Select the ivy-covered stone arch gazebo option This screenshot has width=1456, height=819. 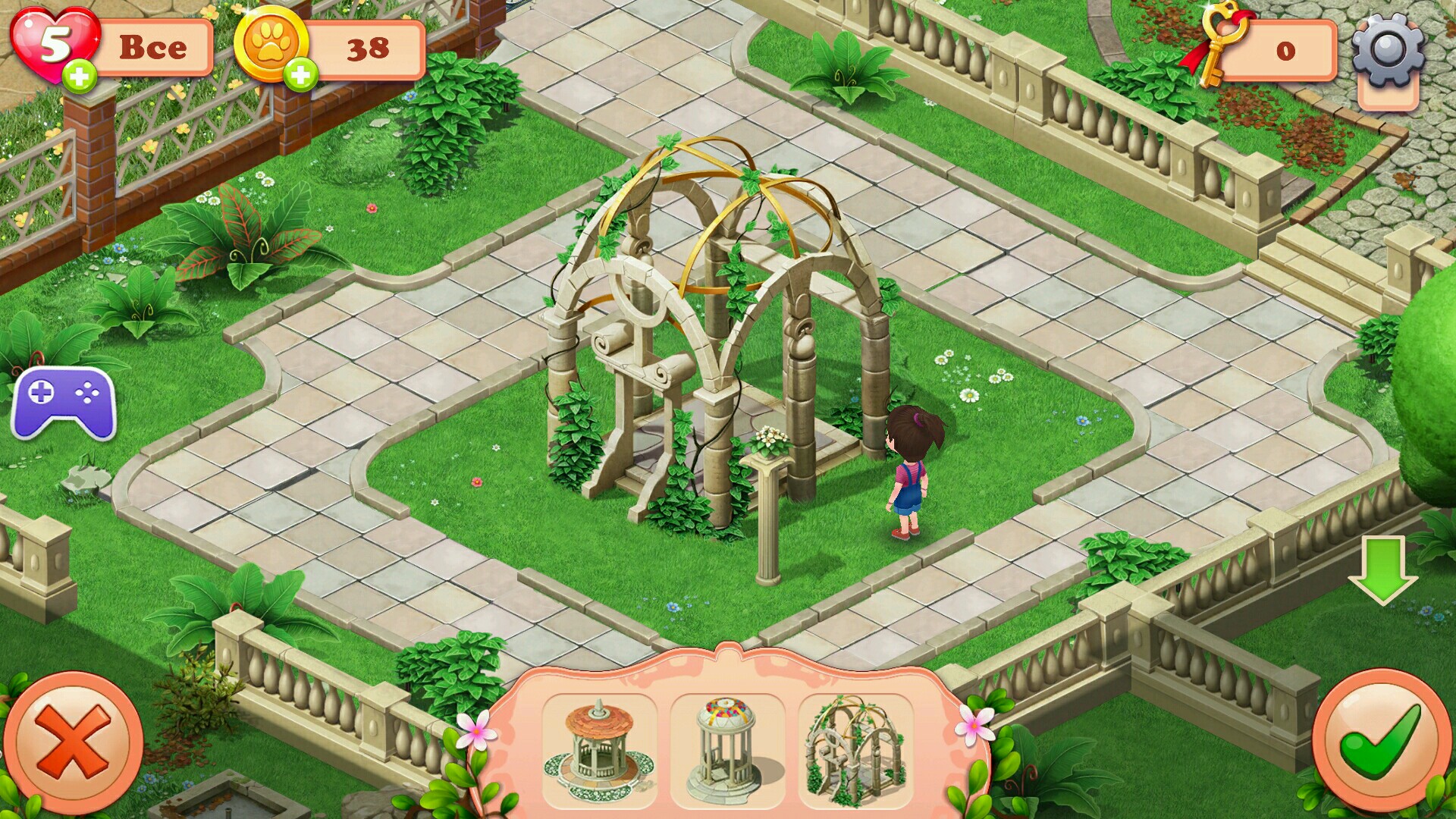coord(855,751)
